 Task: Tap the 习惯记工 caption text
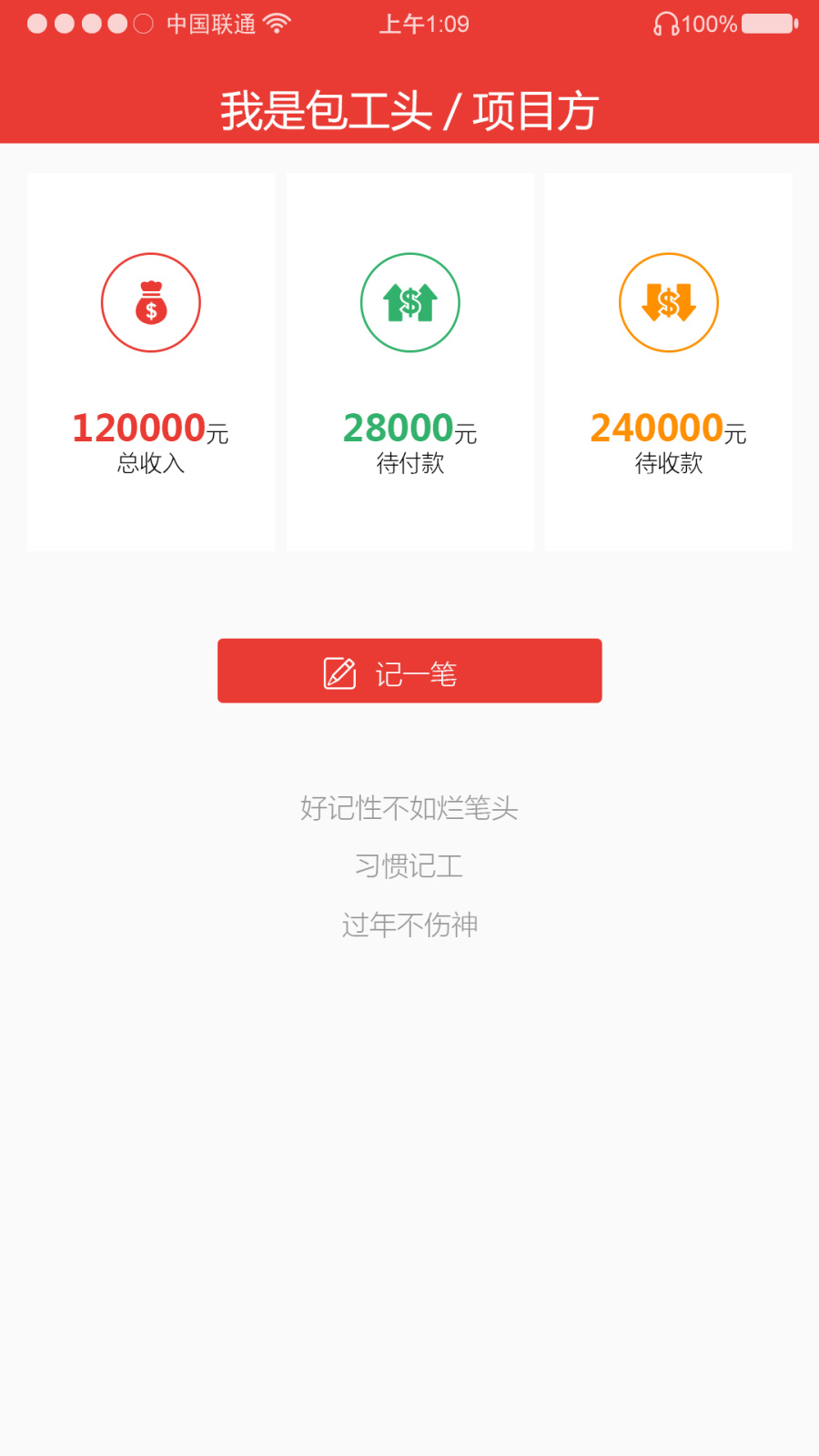pos(409,866)
